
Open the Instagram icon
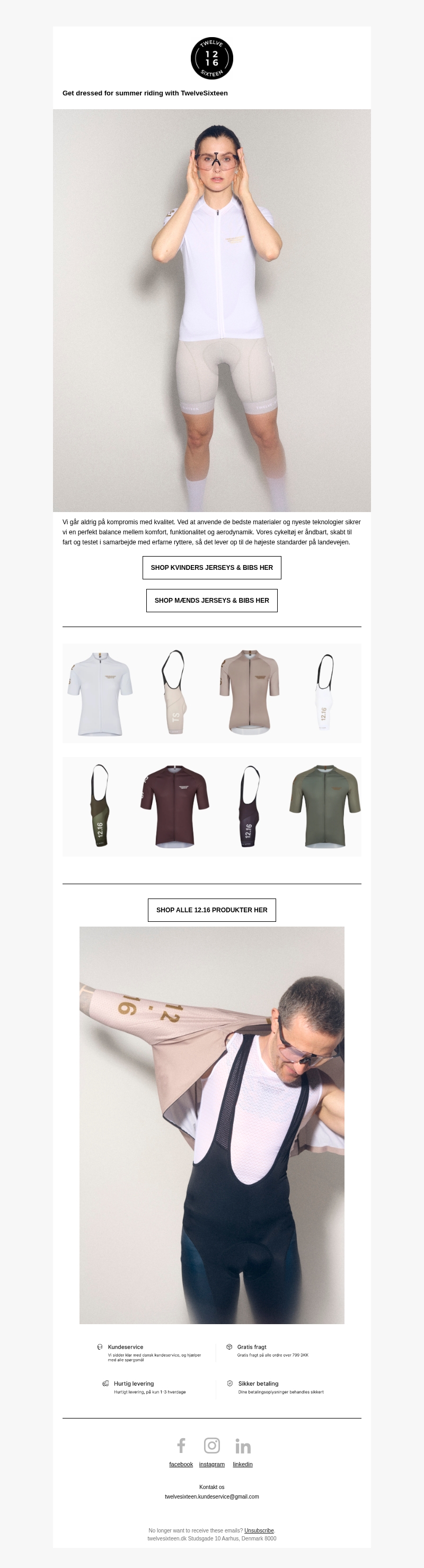211,1445
